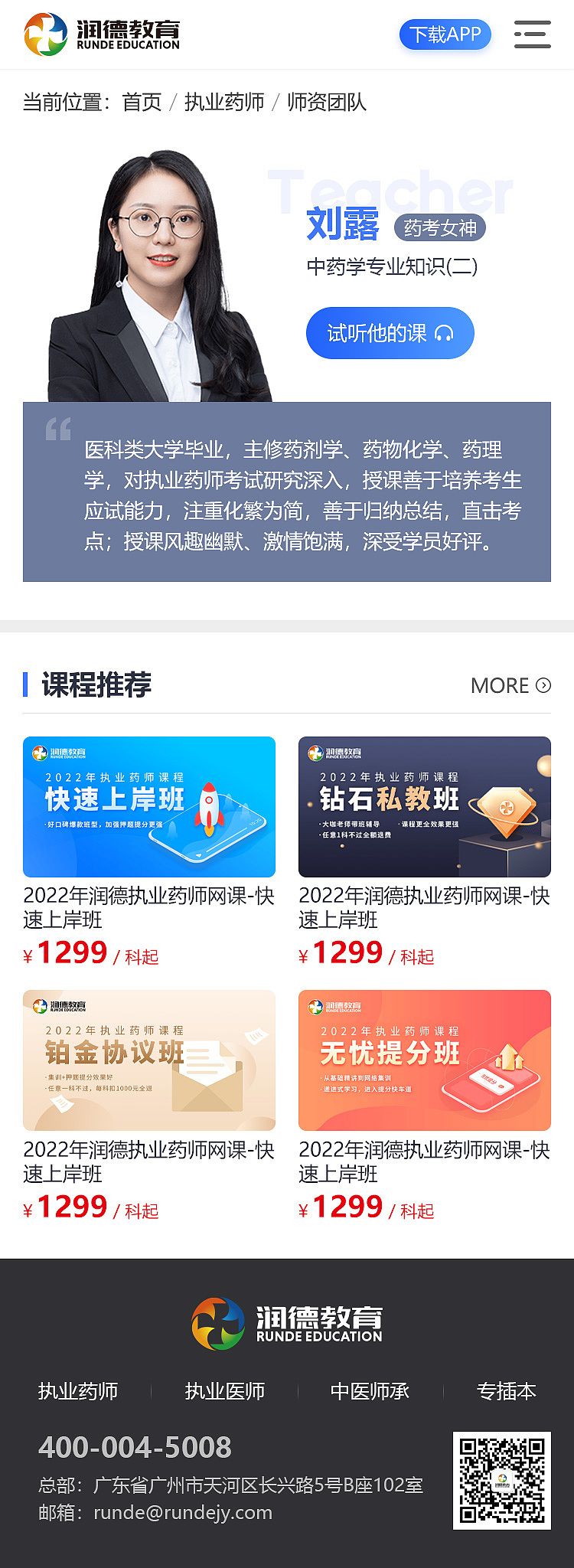Open the 钻石私教班 course card
The image size is (574, 1568).
tap(424, 807)
